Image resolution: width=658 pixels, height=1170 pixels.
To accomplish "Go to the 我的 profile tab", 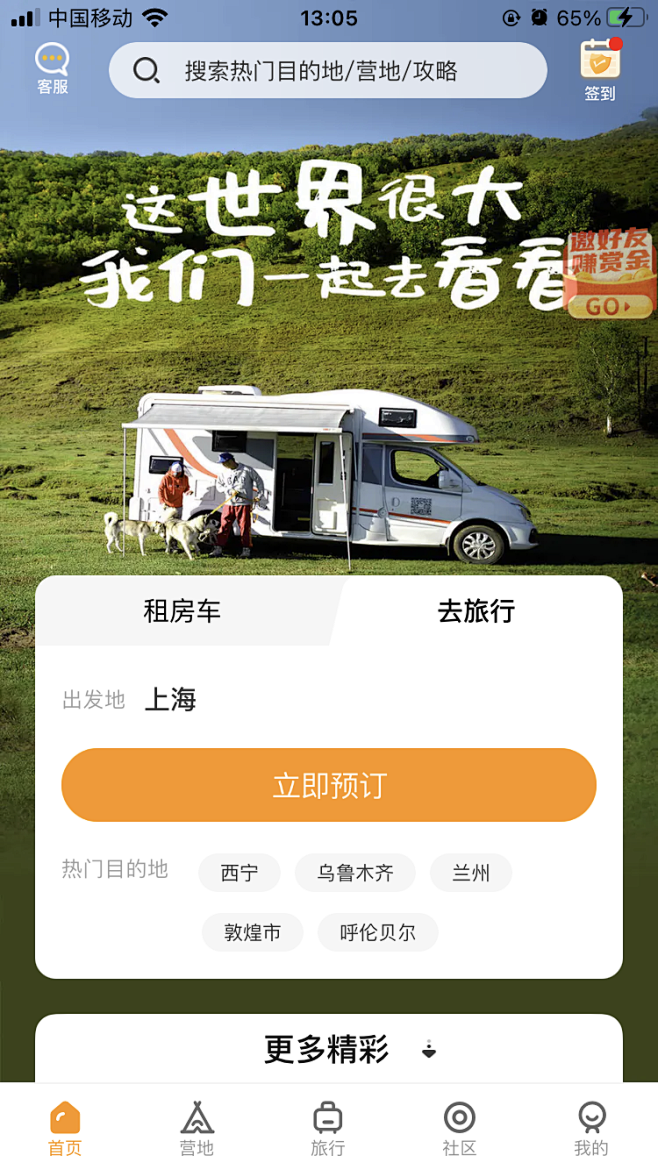I will point(591,1128).
